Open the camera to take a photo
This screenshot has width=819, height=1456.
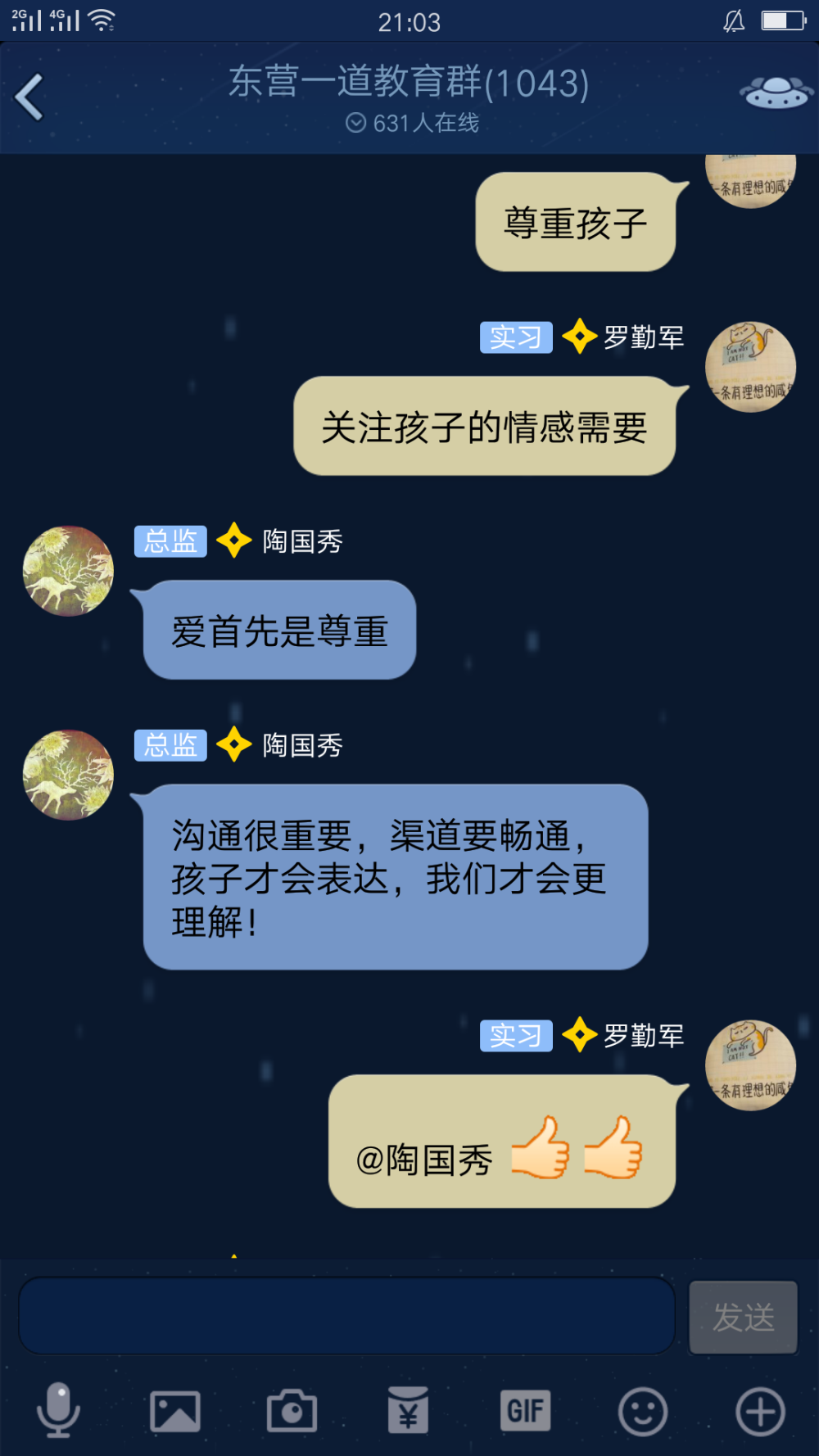tap(292, 1410)
